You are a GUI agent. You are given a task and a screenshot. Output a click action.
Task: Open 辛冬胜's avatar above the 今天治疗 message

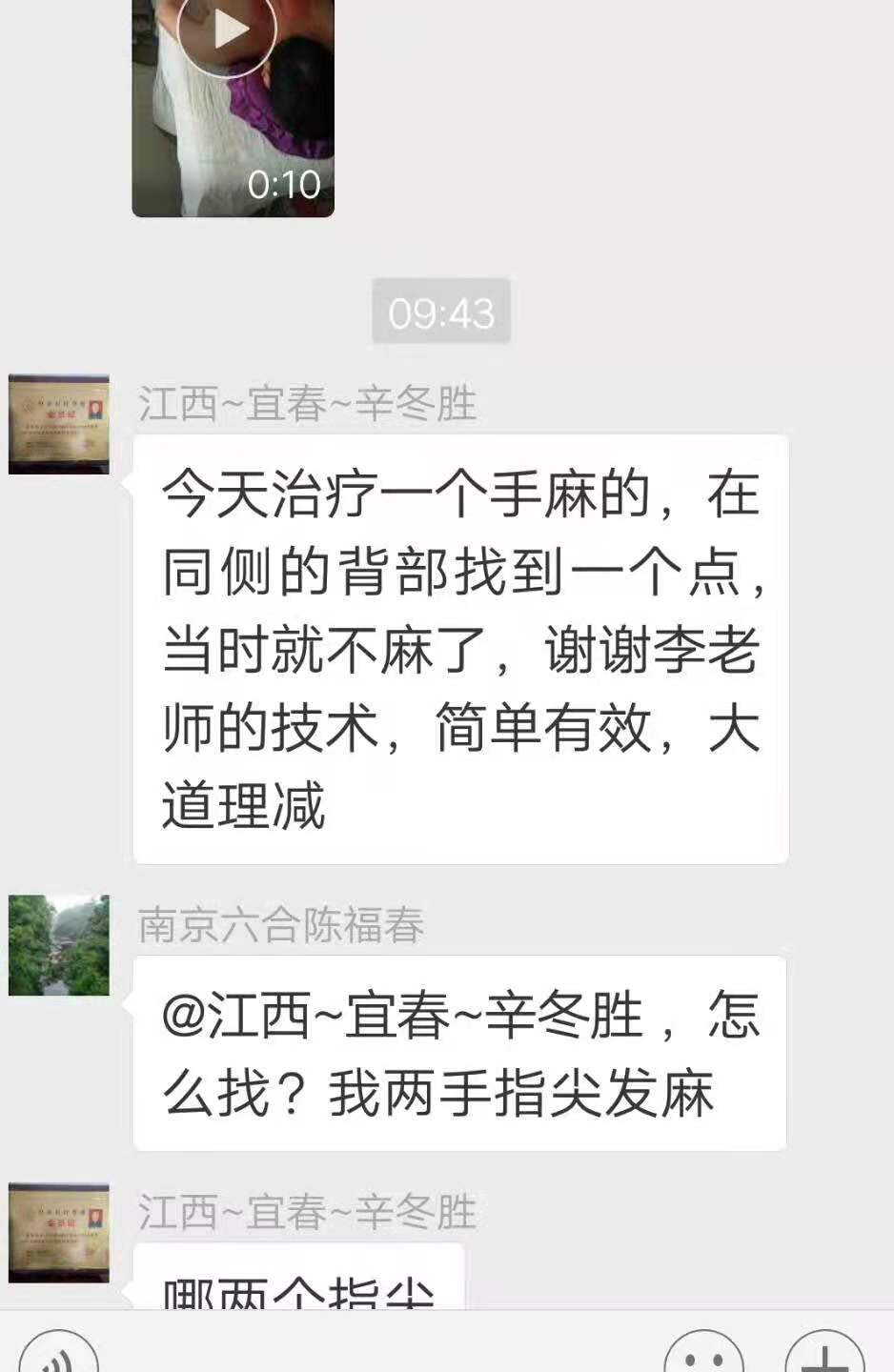coord(59,425)
